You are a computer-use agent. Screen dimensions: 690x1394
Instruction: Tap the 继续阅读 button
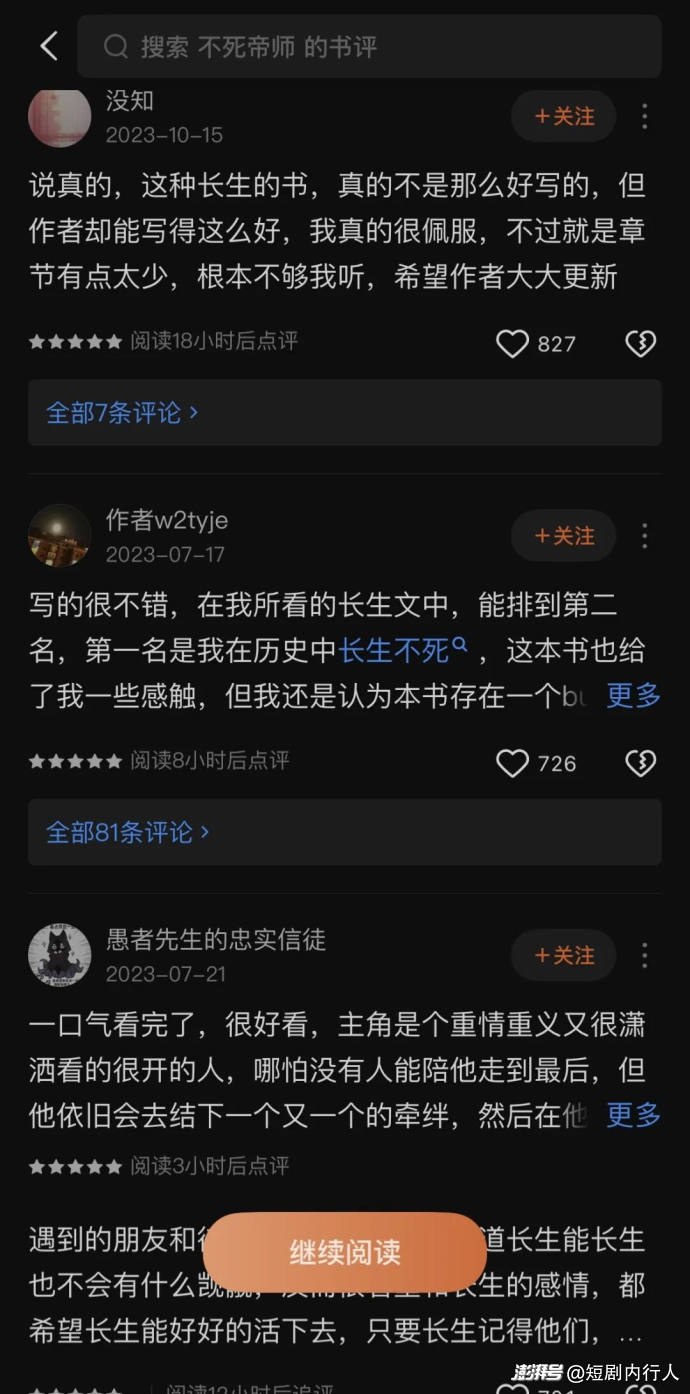coord(345,1252)
